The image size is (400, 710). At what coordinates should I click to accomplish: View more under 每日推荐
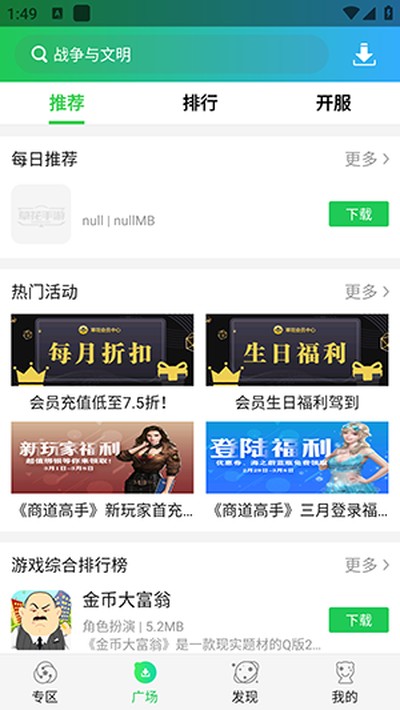pyautogui.click(x=367, y=159)
